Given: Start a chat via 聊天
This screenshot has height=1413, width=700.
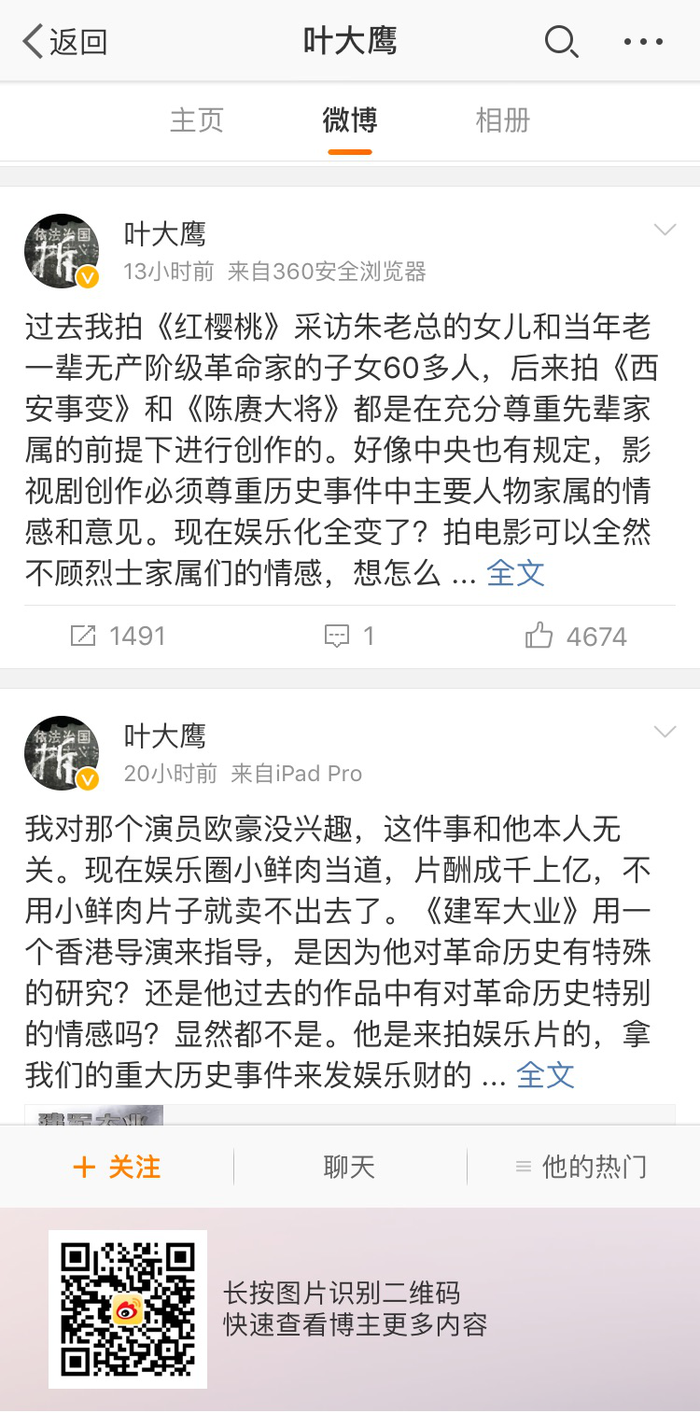Looking at the screenshot, I should (349, 1167).
